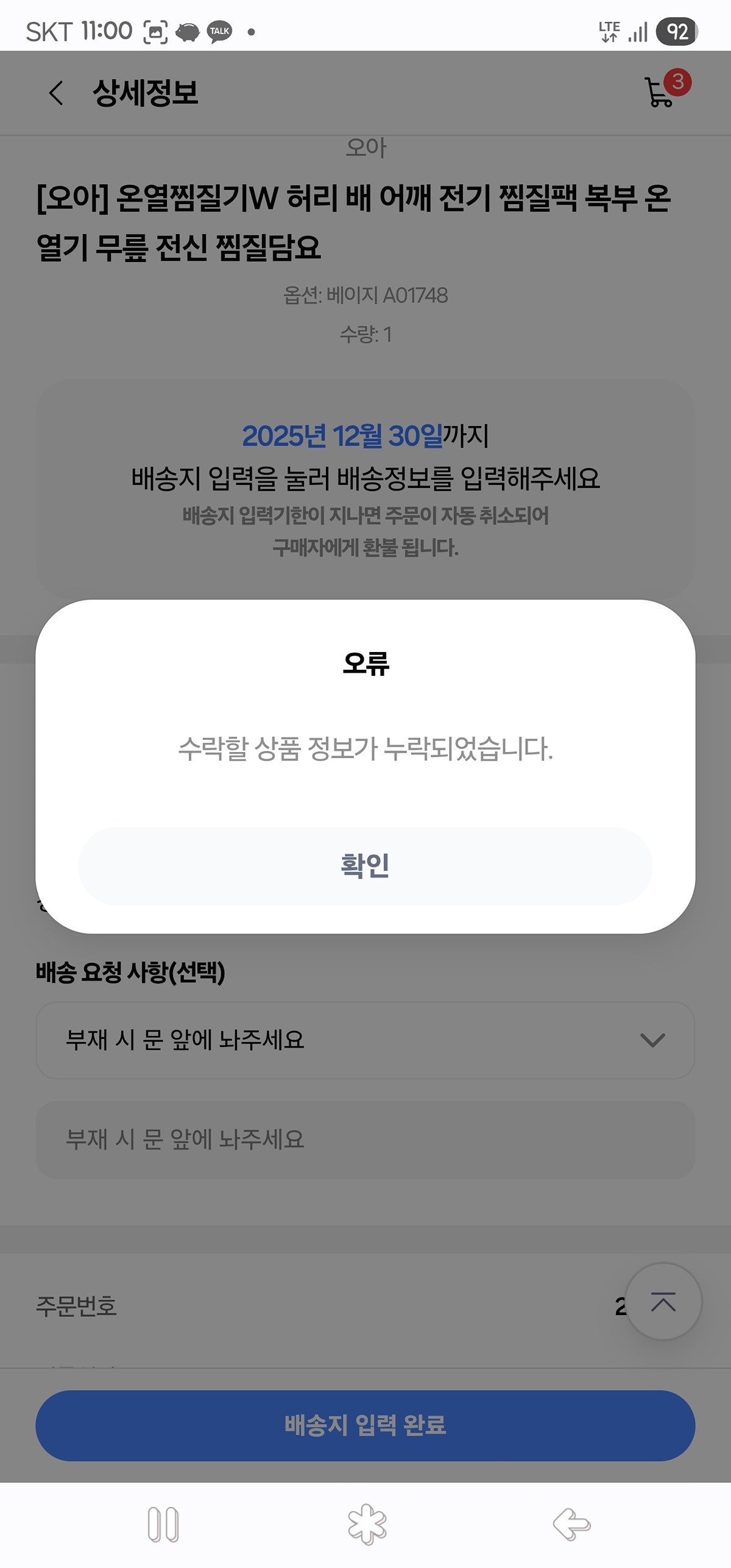Screen dimensions: 731x1568
Task: Tap the 배송지 입력 완료 button
Action: pos(365,1425)
